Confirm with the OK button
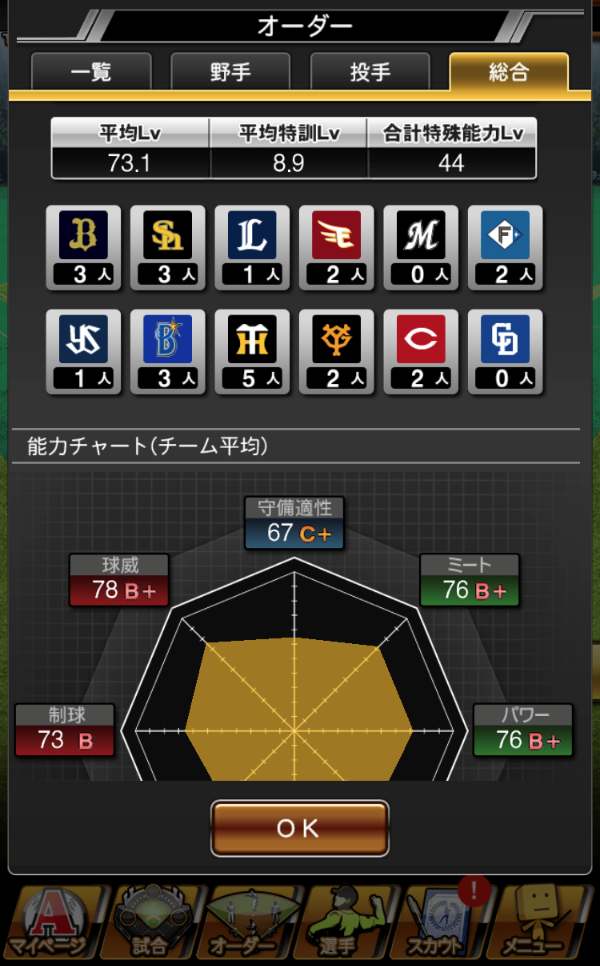This screenshot has height=966, width=600. click(299, 828)
